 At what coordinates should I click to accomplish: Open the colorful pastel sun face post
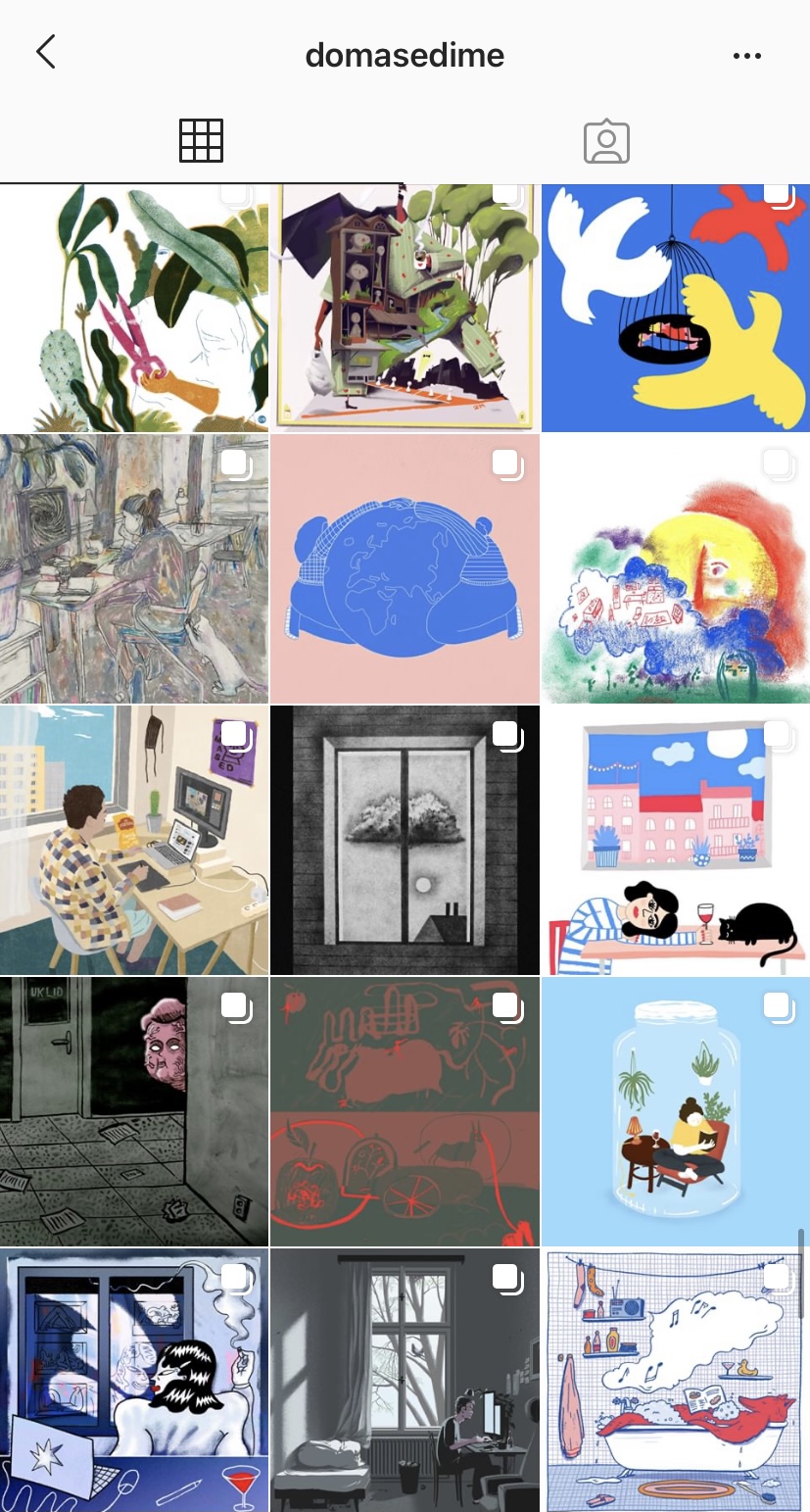click(x=676, y=569)
